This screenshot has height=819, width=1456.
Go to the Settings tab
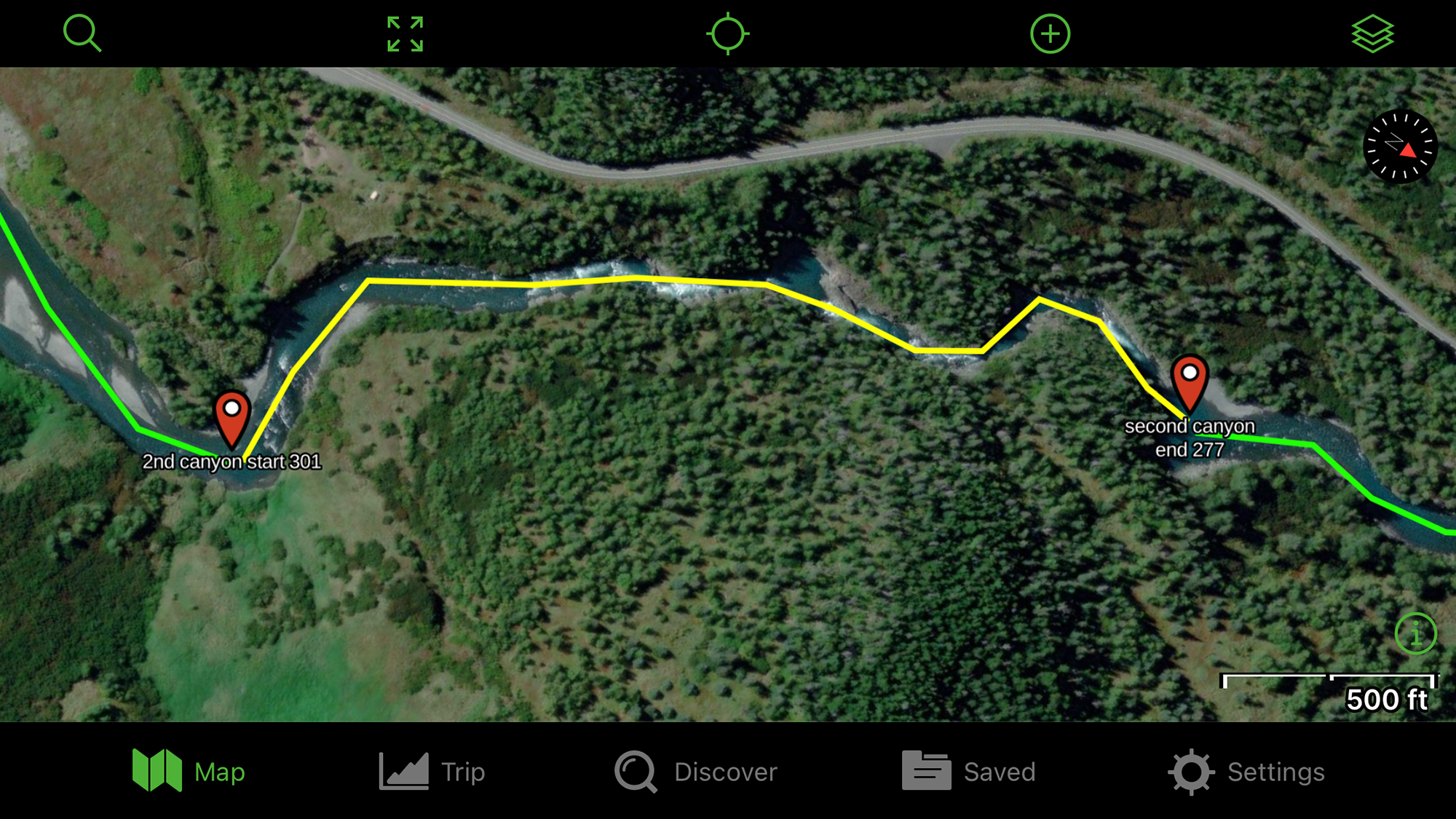pyautogui.click(x=1246, y=771)
